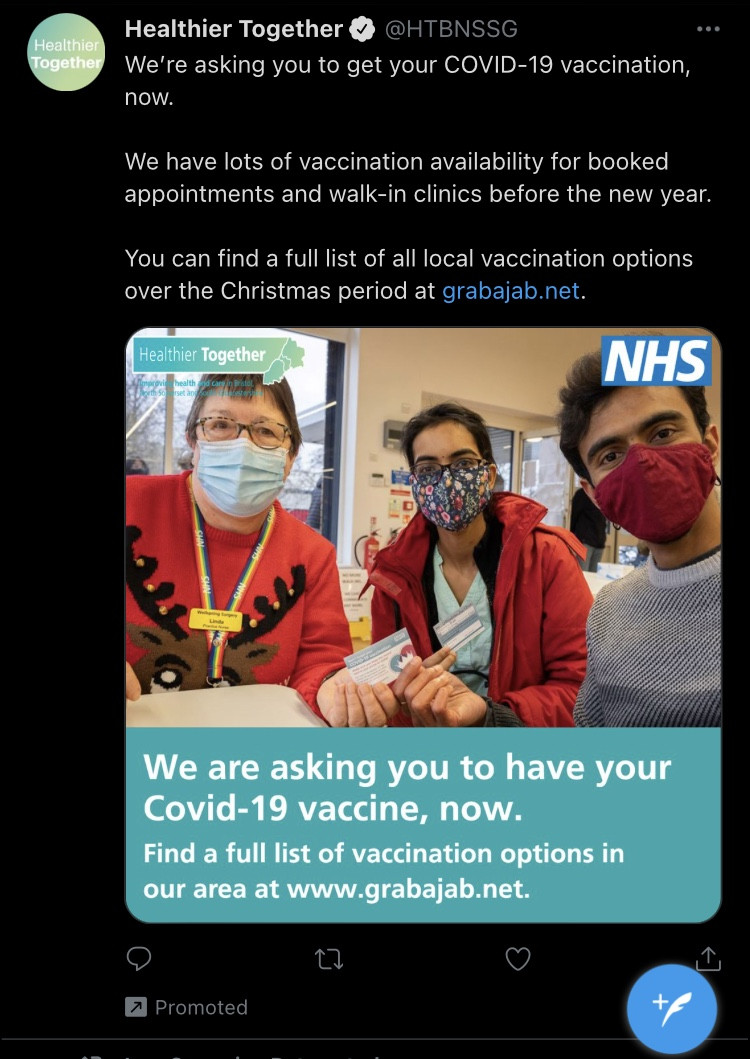Retweet the Healthier Together post
750x1059 pixels.
pos(329,959)
